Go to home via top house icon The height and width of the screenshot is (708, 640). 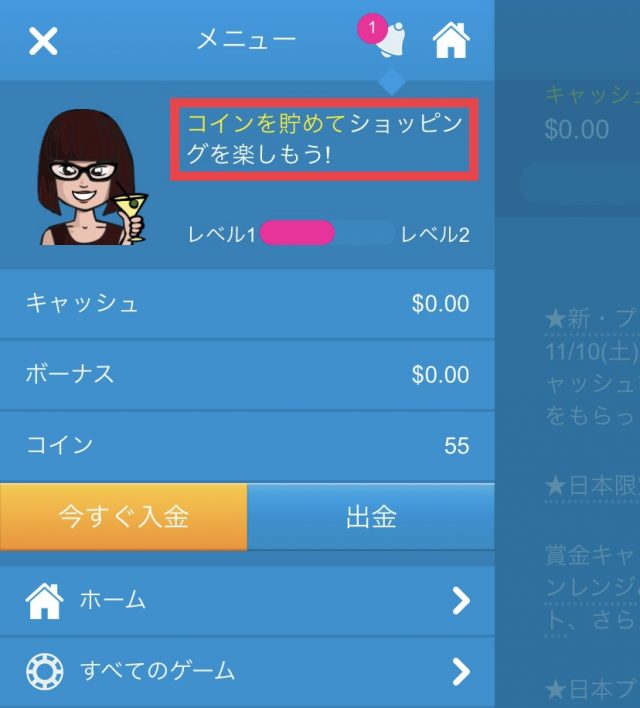[450, 41]
